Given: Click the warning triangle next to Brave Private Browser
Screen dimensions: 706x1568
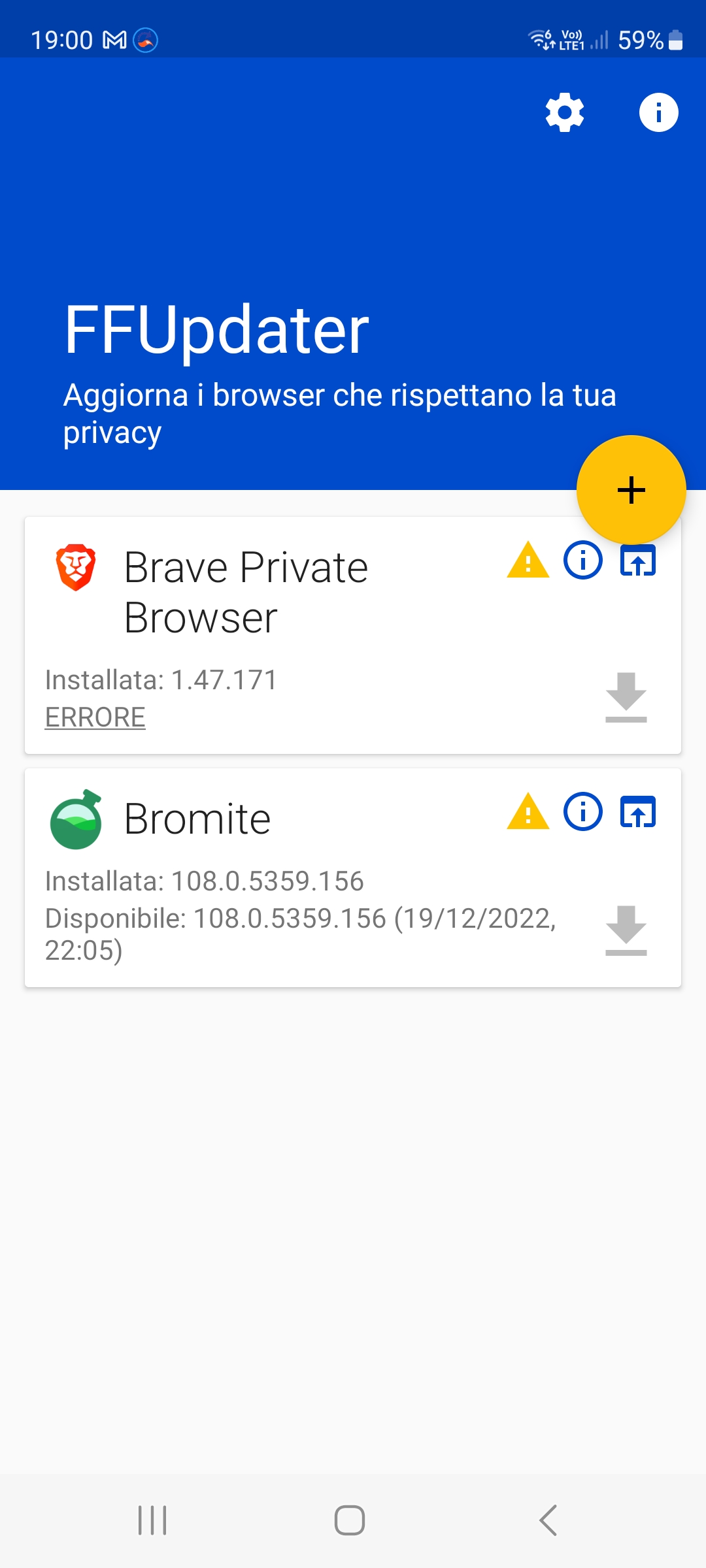Looking at the screenshot, I should [x=527, y=561].
